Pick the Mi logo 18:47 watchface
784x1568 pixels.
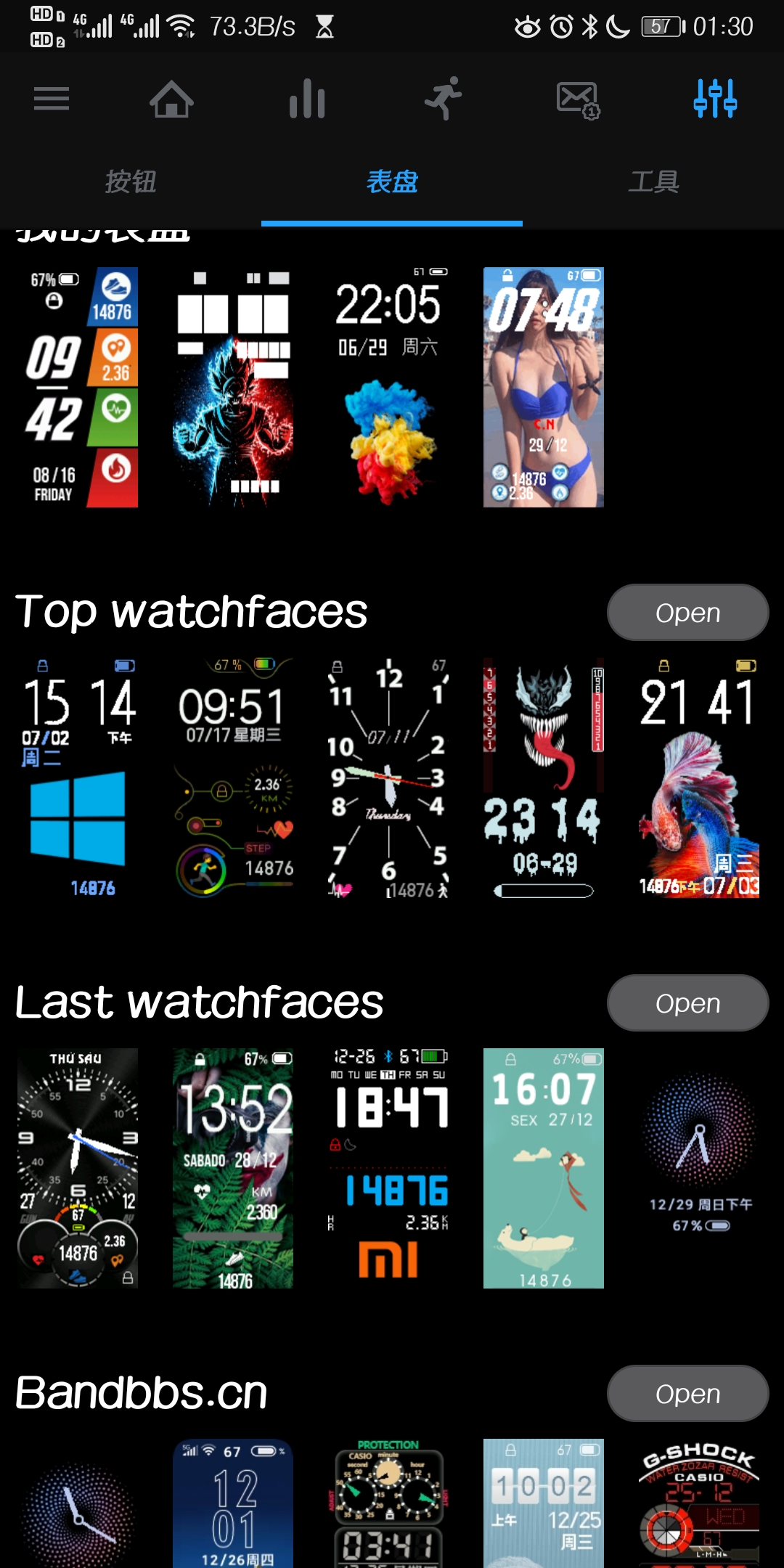388,1168
